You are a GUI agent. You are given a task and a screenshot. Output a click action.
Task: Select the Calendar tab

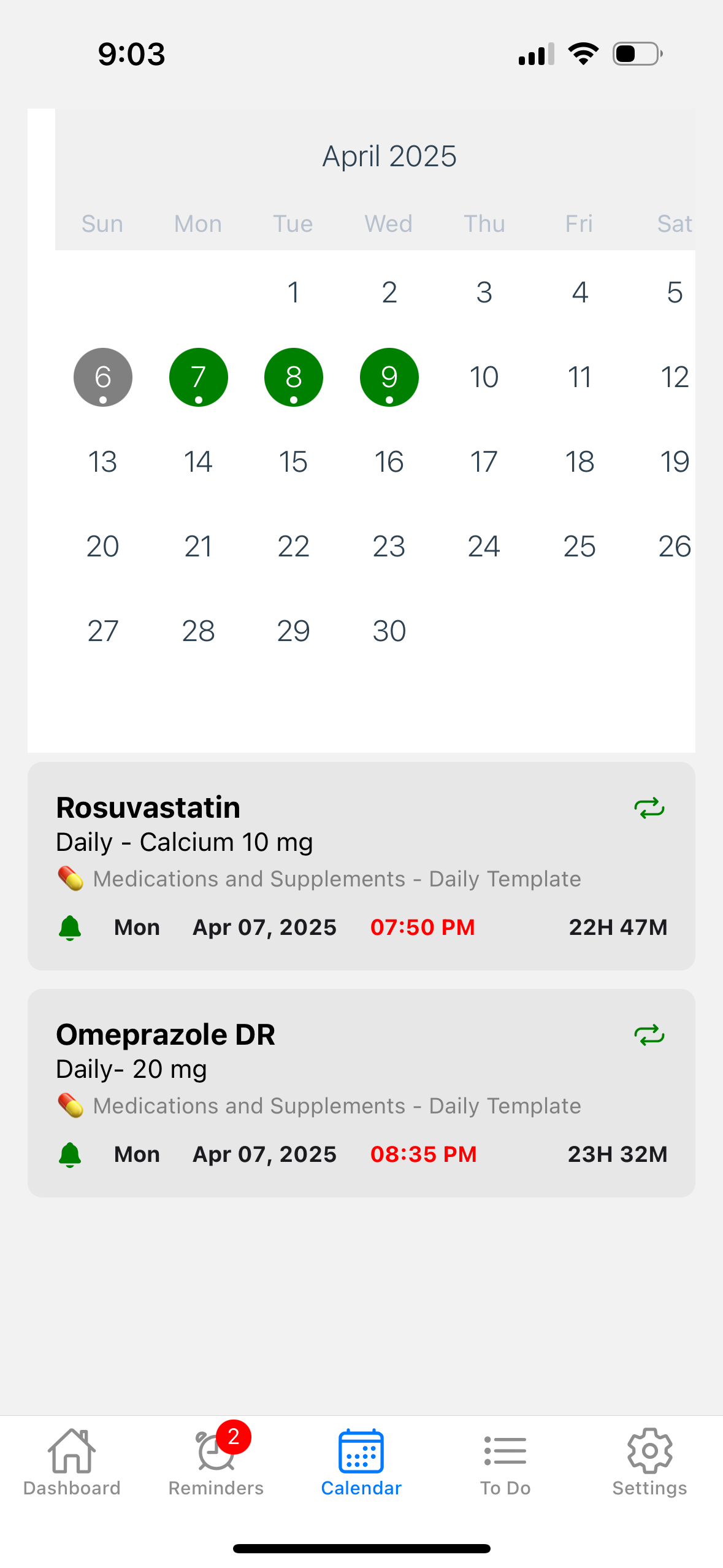click(361, 1462)
